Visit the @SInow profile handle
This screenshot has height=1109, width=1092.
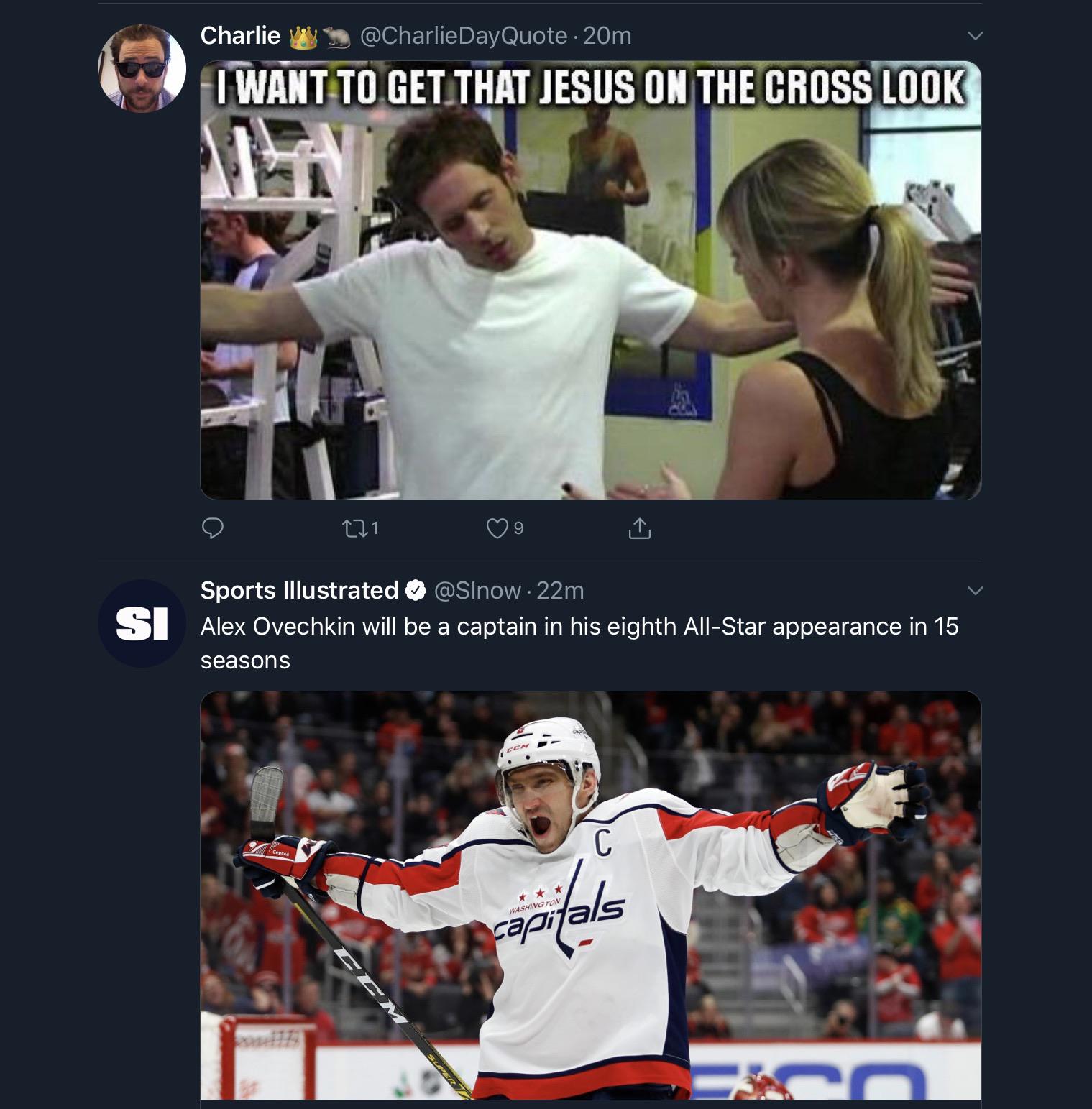pos(478,591)
